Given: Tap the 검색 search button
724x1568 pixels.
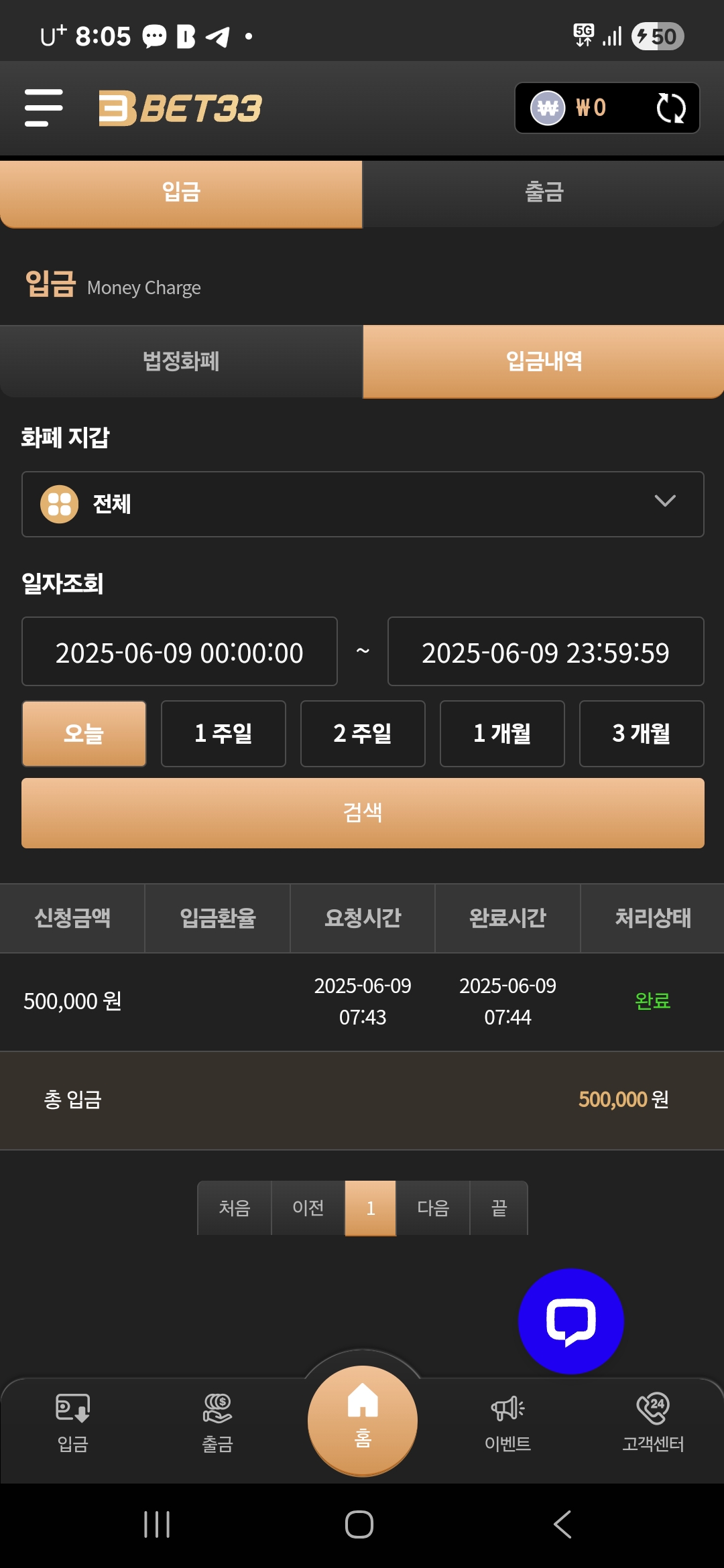Looking at the screenshot, I should point(363,813).
